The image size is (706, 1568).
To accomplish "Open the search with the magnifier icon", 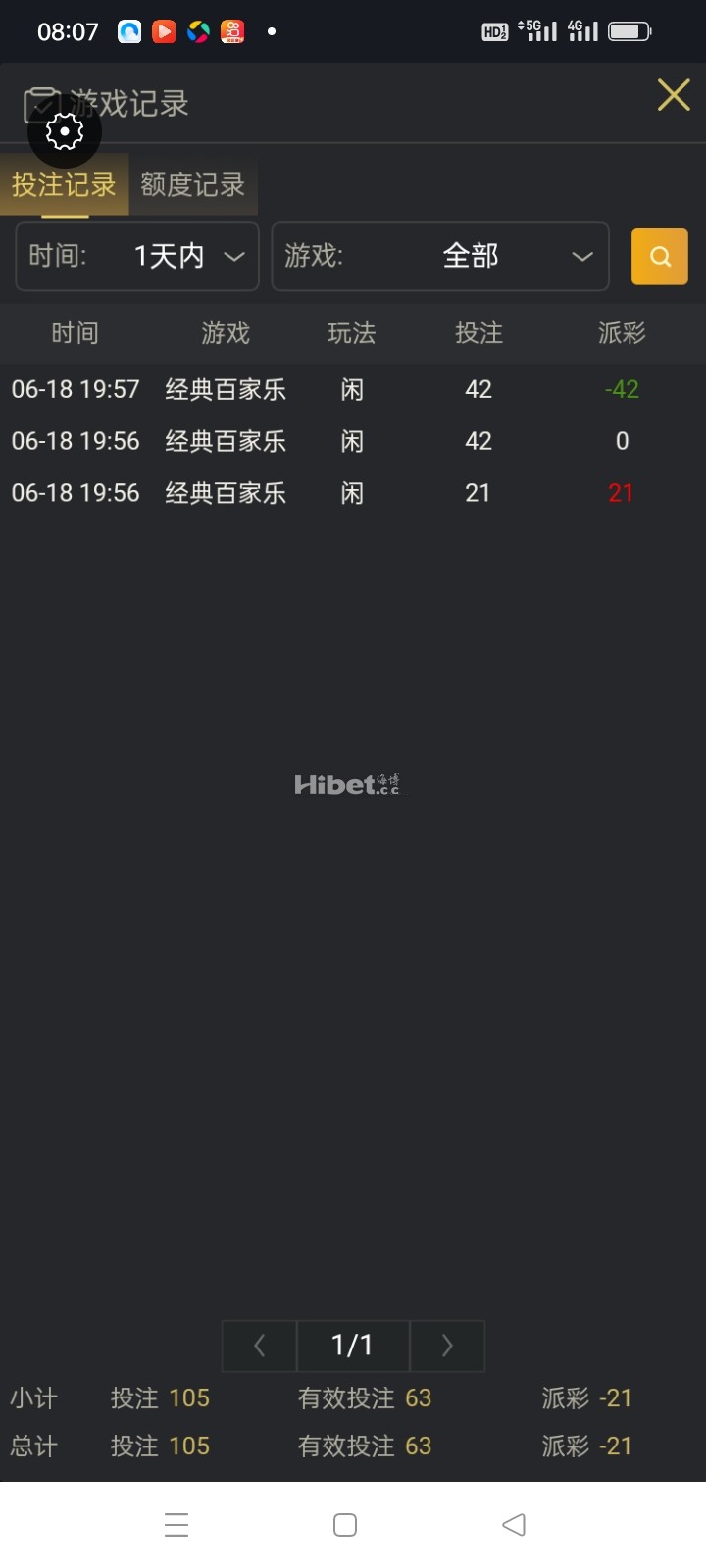I will click(x=659, y=256).
